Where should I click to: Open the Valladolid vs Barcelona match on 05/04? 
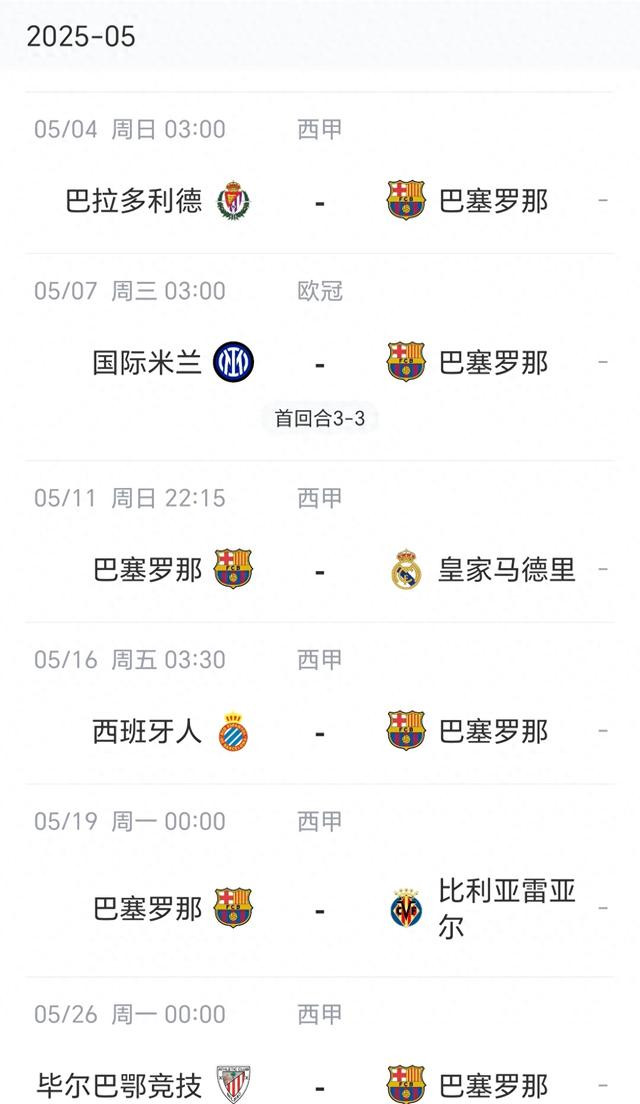pos(320,172)
